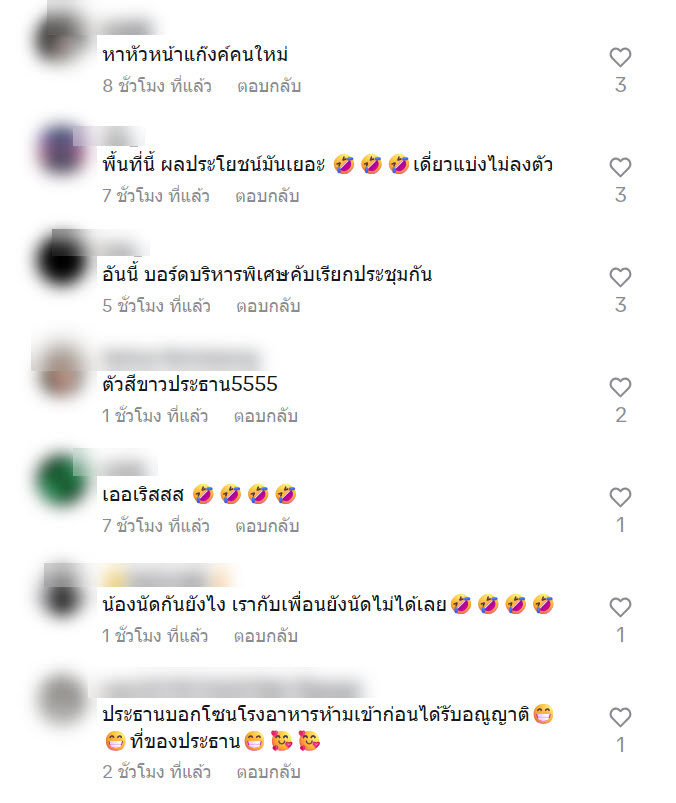The width and height of the screenshot is (676, 803).
Task: Like the comment 'หาหัวหน้าแก๊งค์คนใหม่'
Action: coord(620,58)
